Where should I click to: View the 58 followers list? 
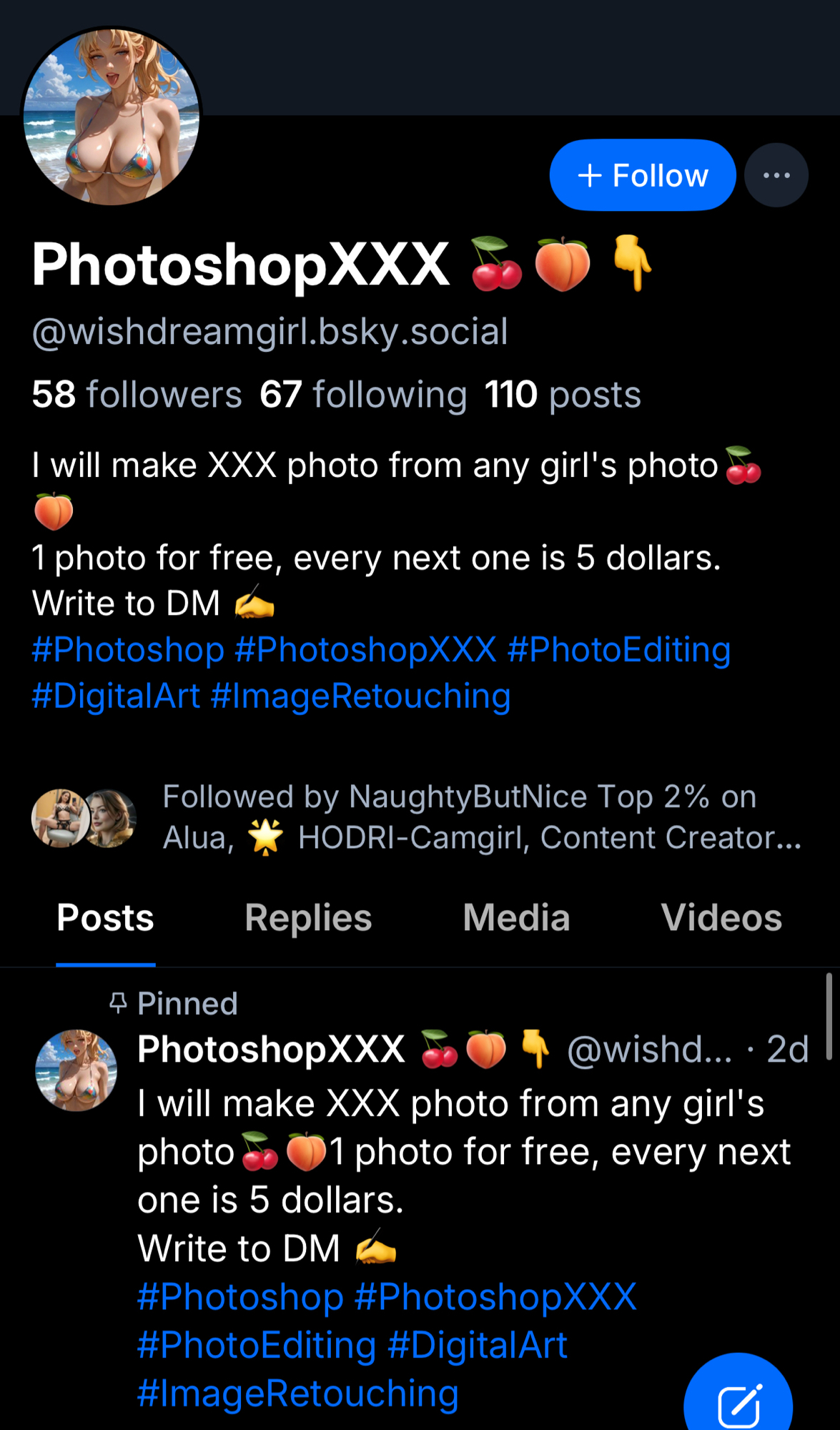[137, 395]
